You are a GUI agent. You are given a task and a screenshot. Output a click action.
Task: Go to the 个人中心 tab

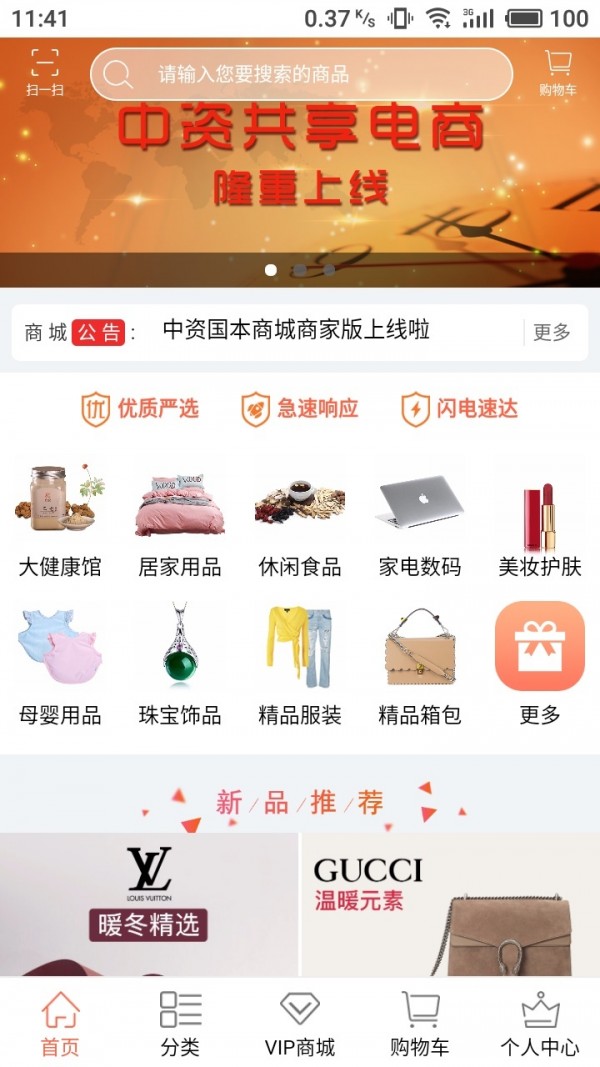(539, 1023)
